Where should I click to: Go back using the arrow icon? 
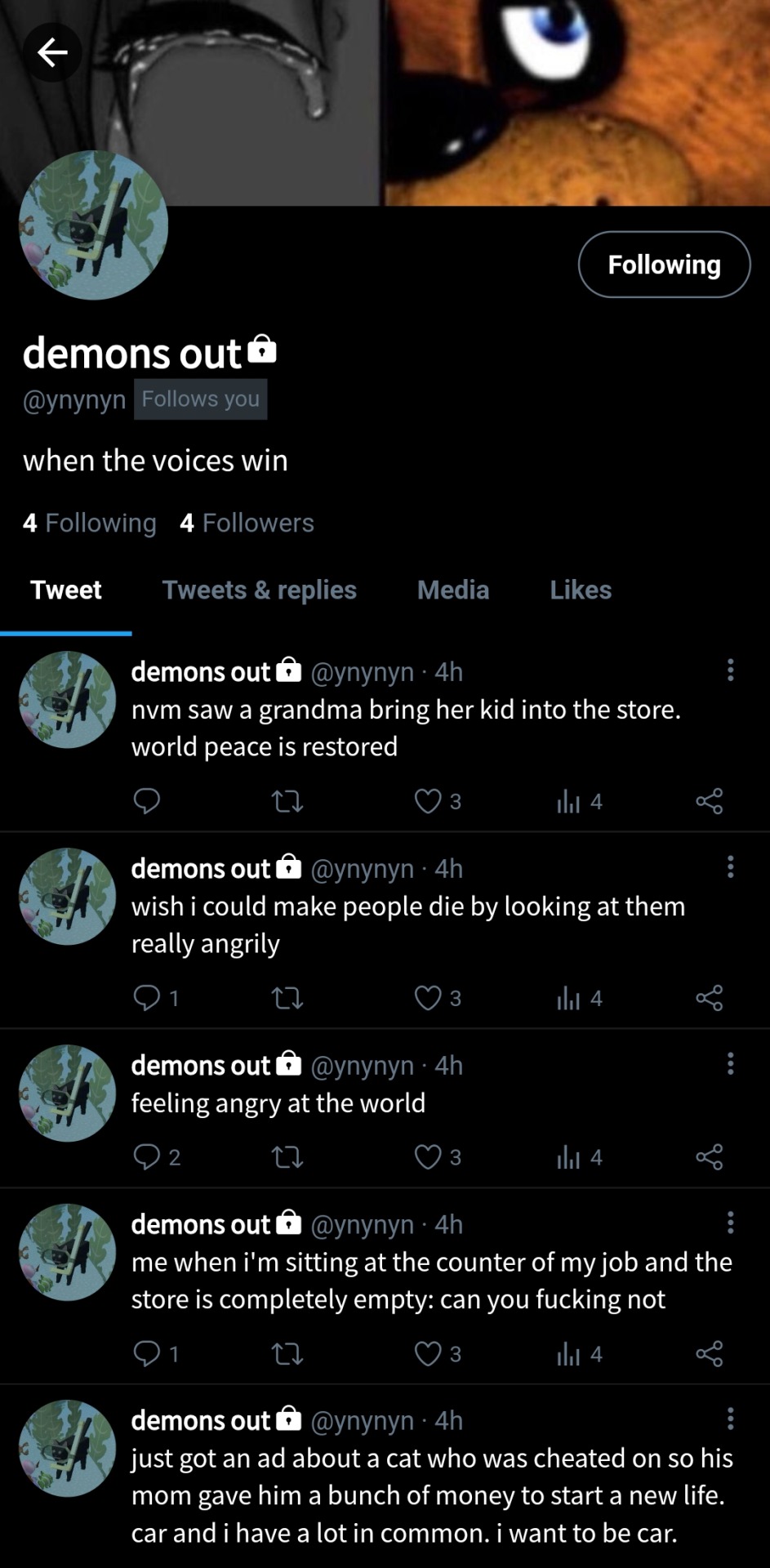click(52, 53)
